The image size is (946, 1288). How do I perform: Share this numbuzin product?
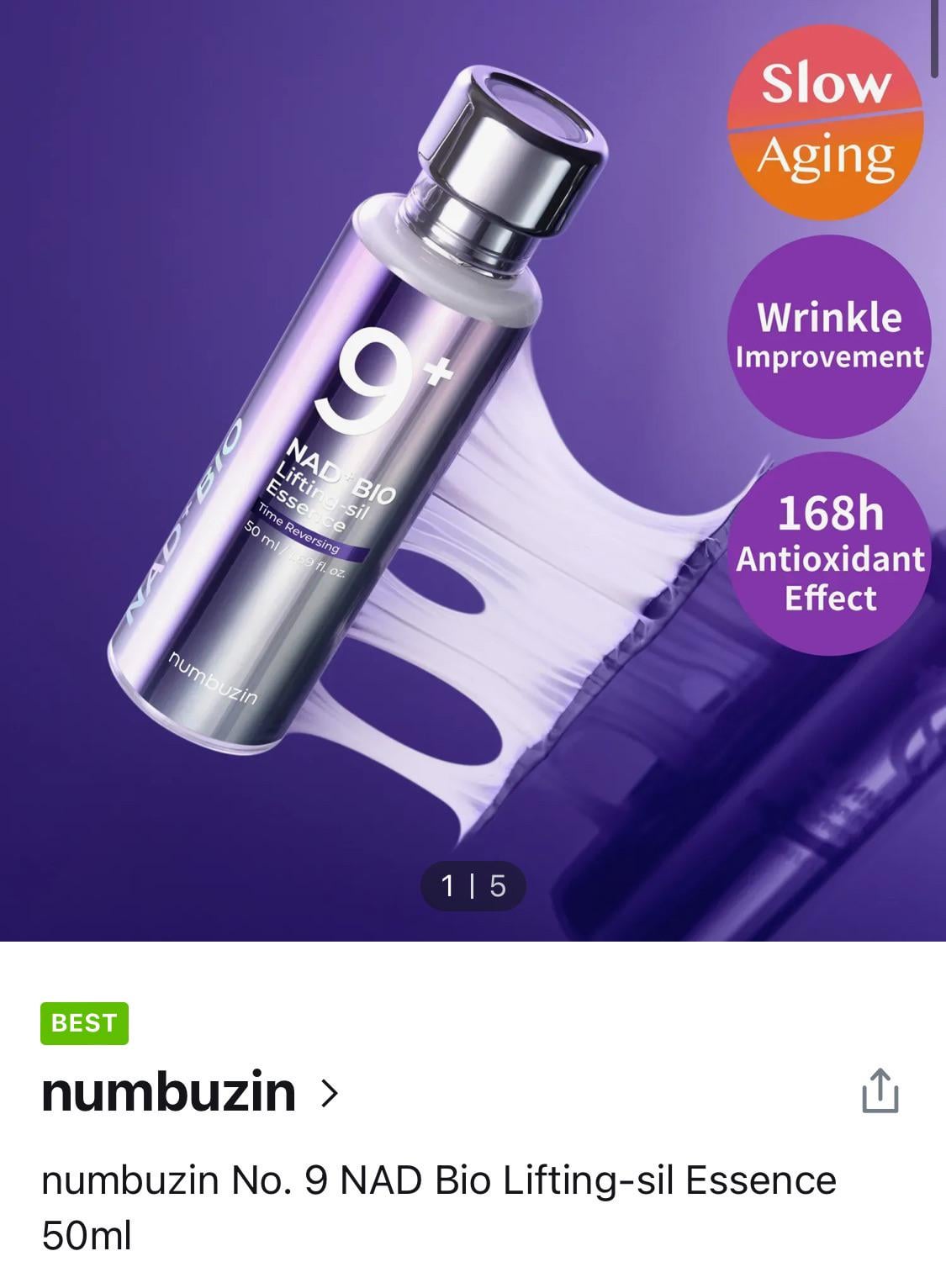click(880, 1091)
